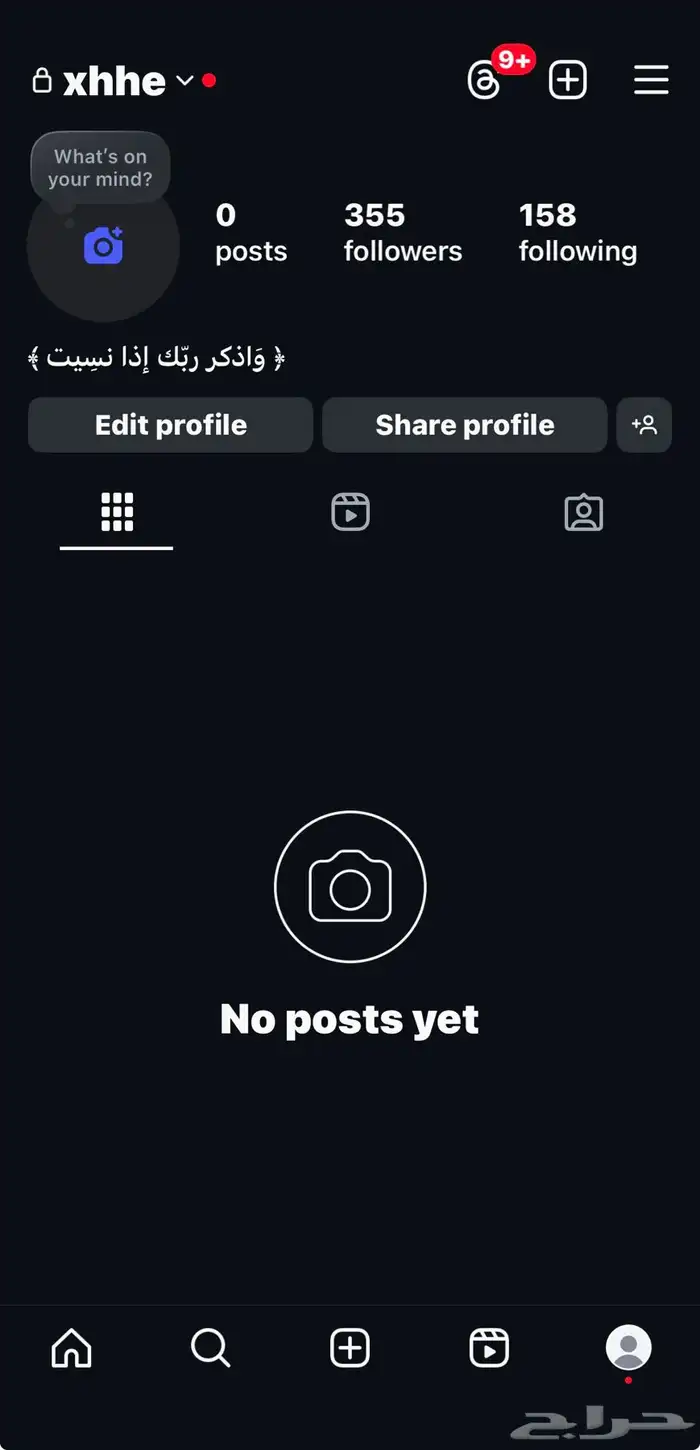Tap Share profile button
Image resolution: width=700 pixels, height=1450 pixels.
465,425
